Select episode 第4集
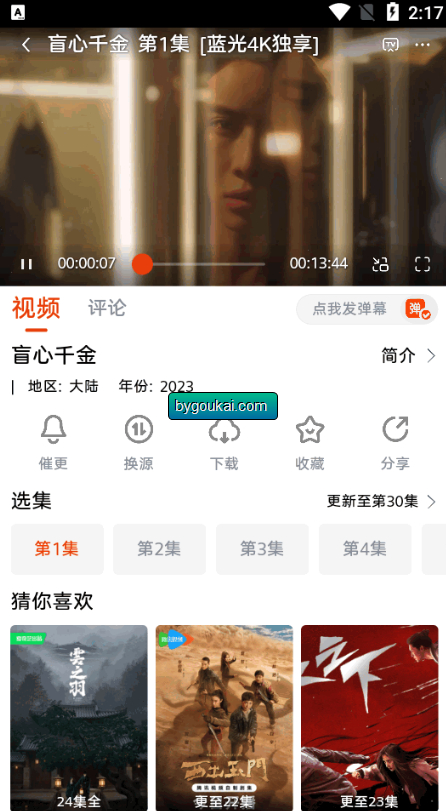 tap(365, 549)
